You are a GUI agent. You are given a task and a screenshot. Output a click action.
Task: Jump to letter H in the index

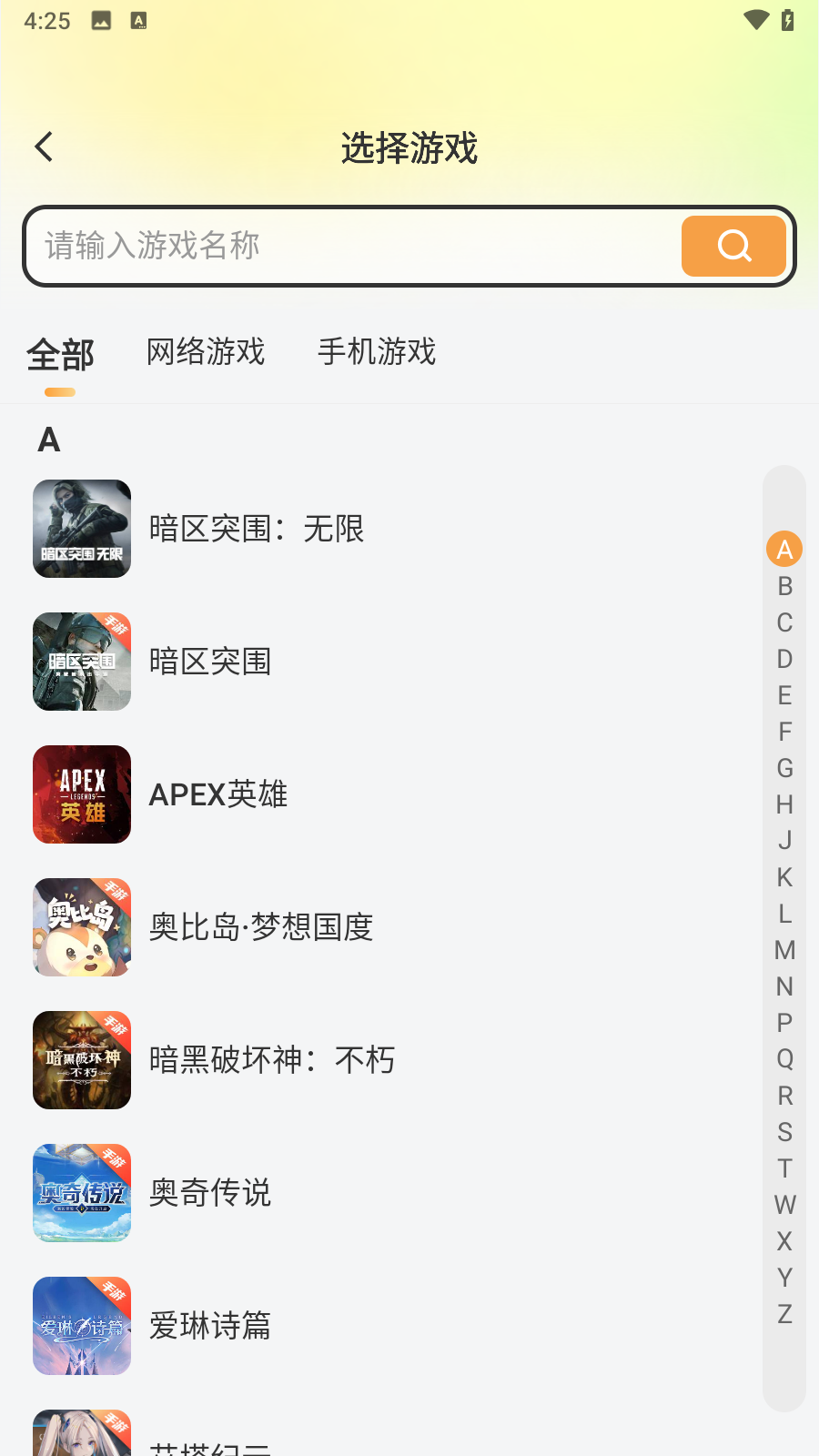[x=784, y=804]
